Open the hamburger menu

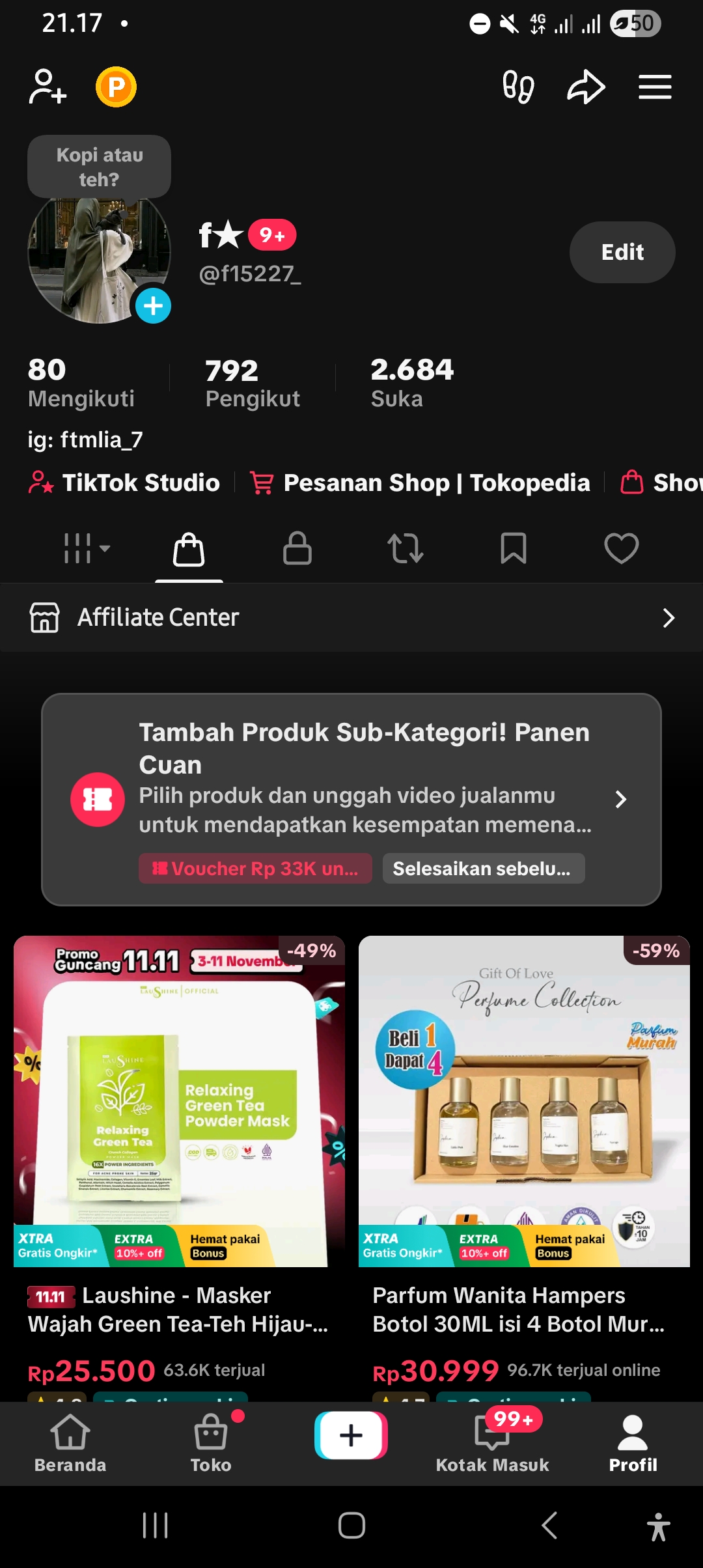[655, 87]
